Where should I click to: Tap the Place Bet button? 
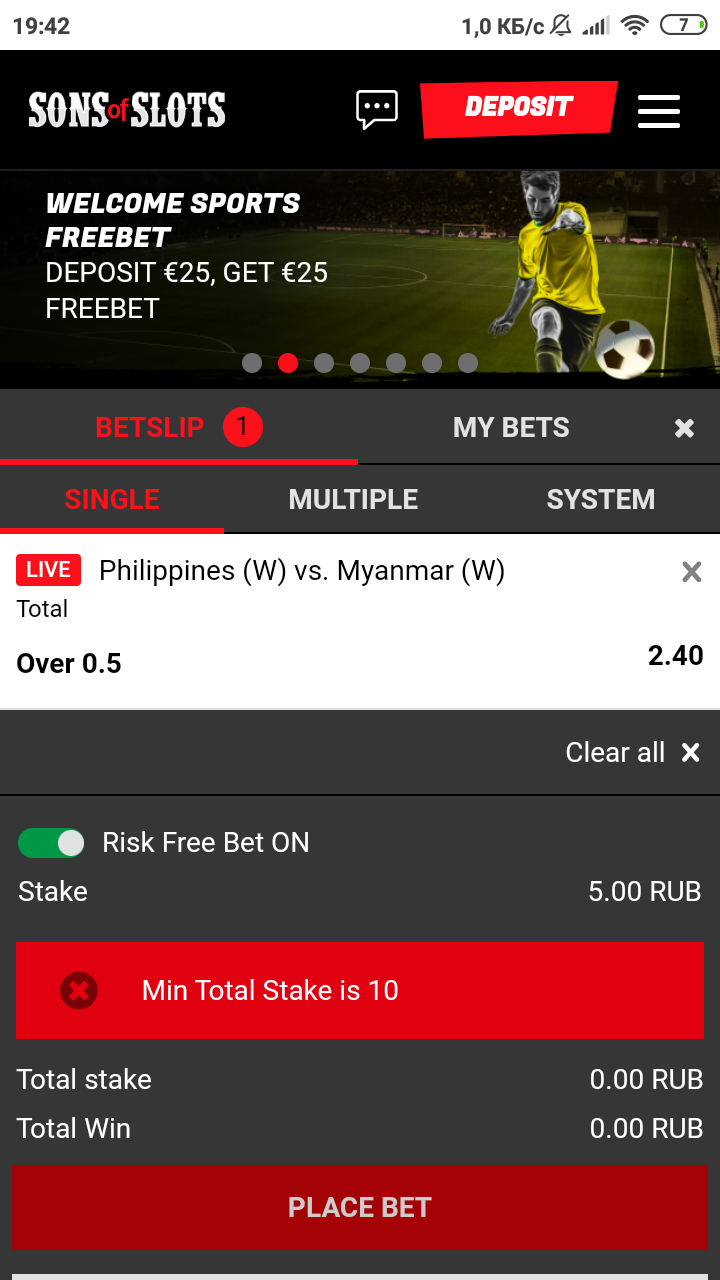click(360, 1207)
